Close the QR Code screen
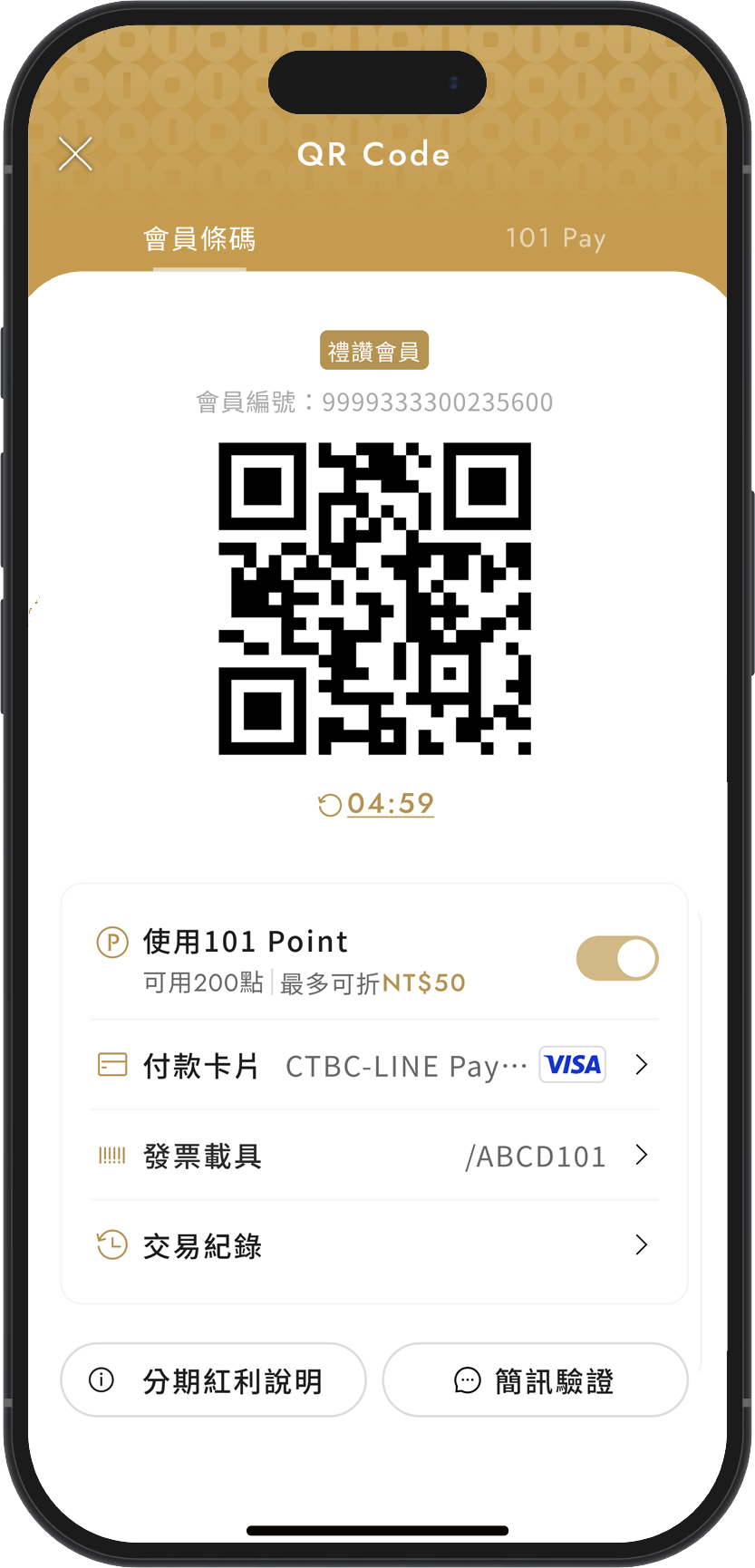The image size is (755, 1568). 75,154
